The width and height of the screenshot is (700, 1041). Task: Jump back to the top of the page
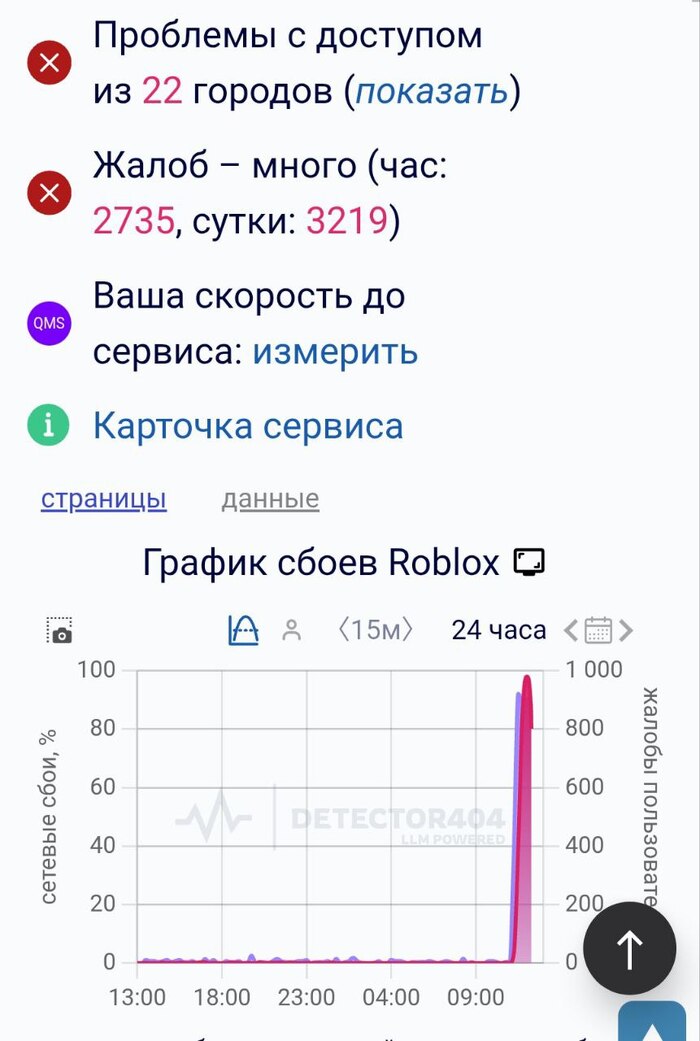629,949
